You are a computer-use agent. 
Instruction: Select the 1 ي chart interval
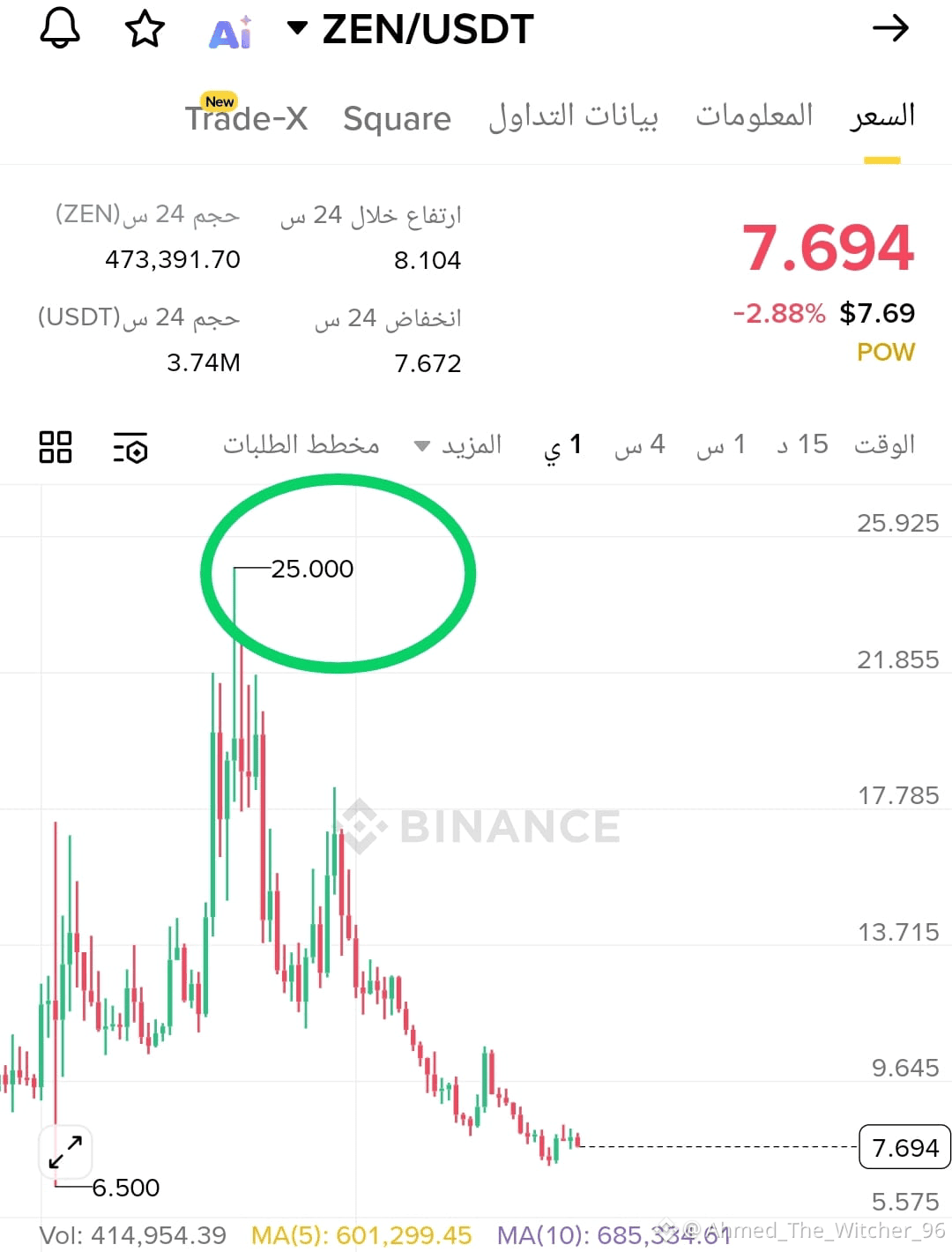coord(562,446)
